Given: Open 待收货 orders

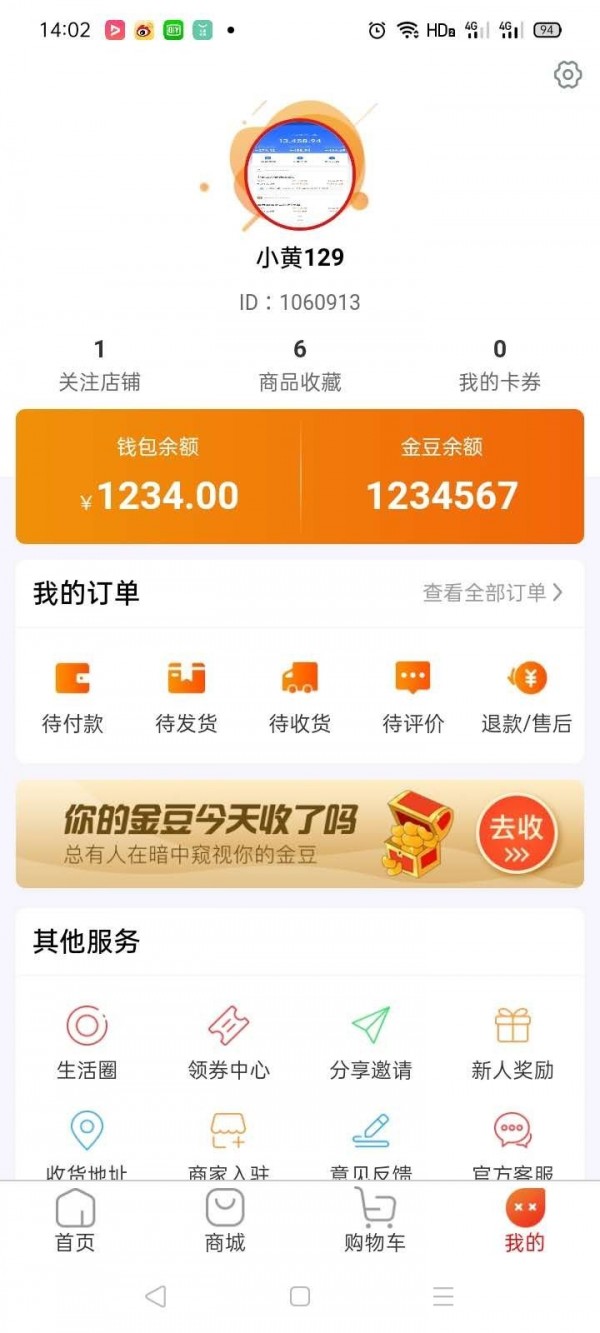Looking at the screenshot, I should pyautogui.click(x=300, y=697).
